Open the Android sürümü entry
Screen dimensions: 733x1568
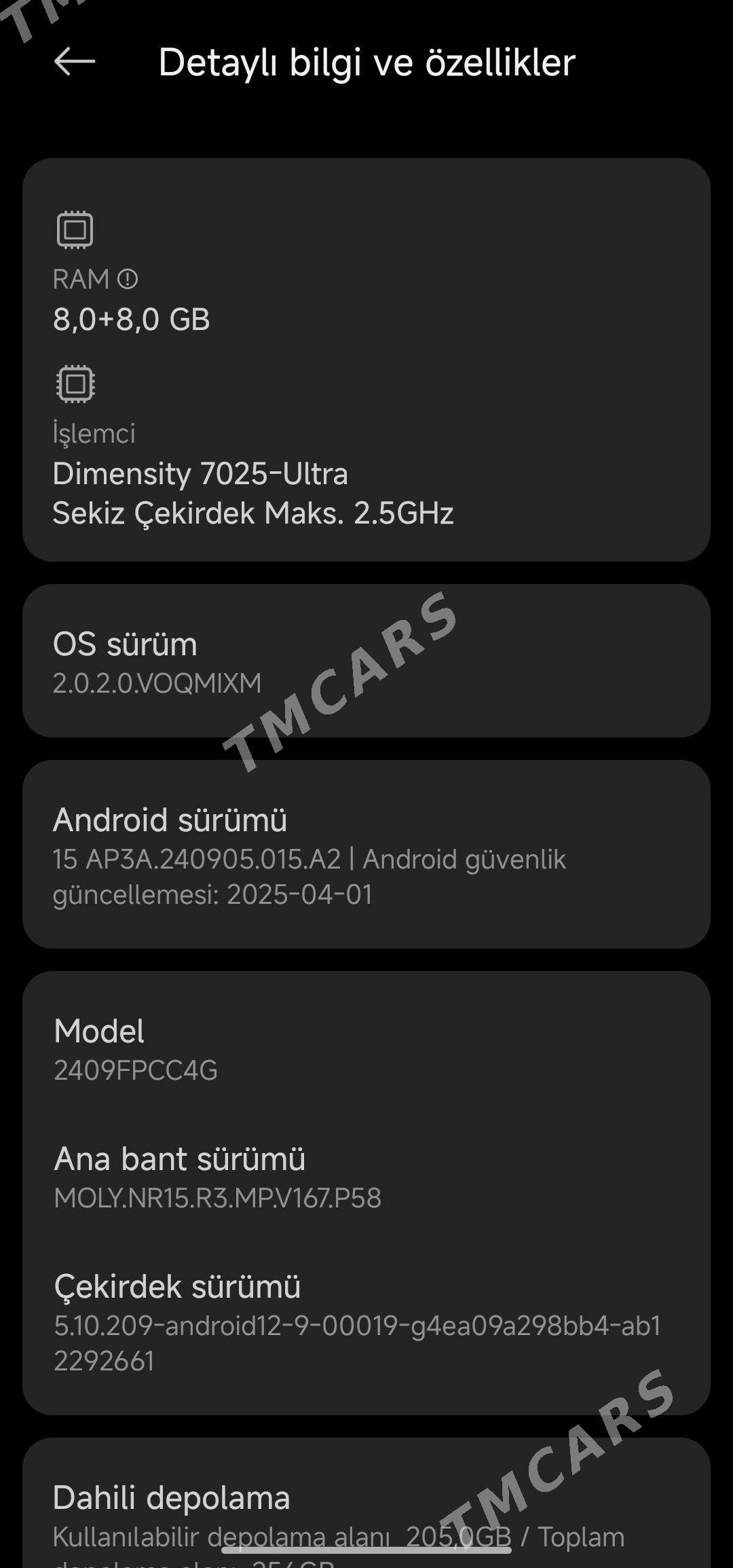coord(366,854)
